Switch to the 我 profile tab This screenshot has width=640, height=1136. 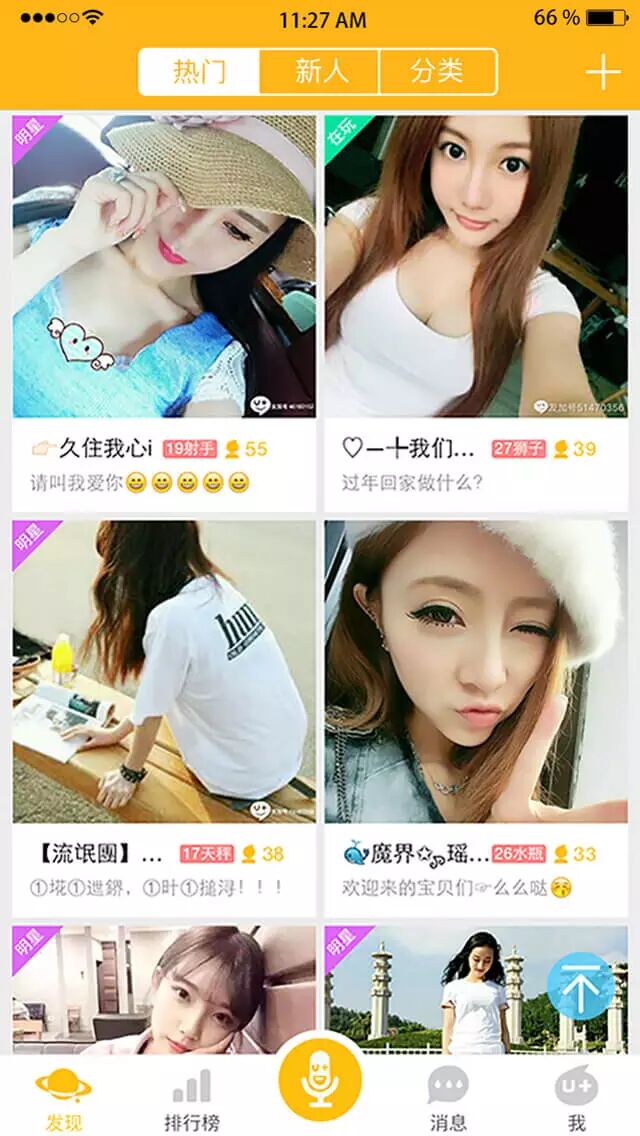tap(576, 1098)
